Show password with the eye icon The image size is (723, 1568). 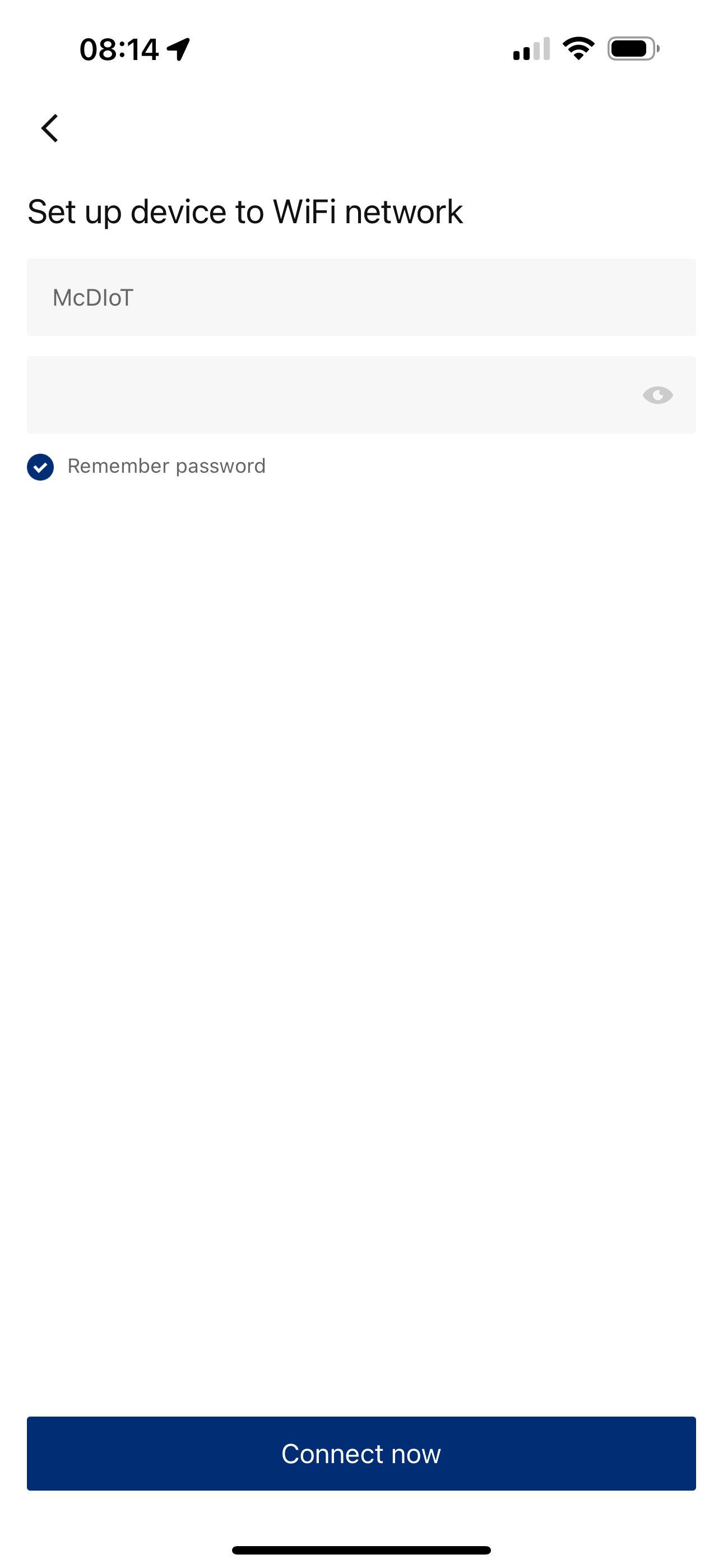[657, 395]
